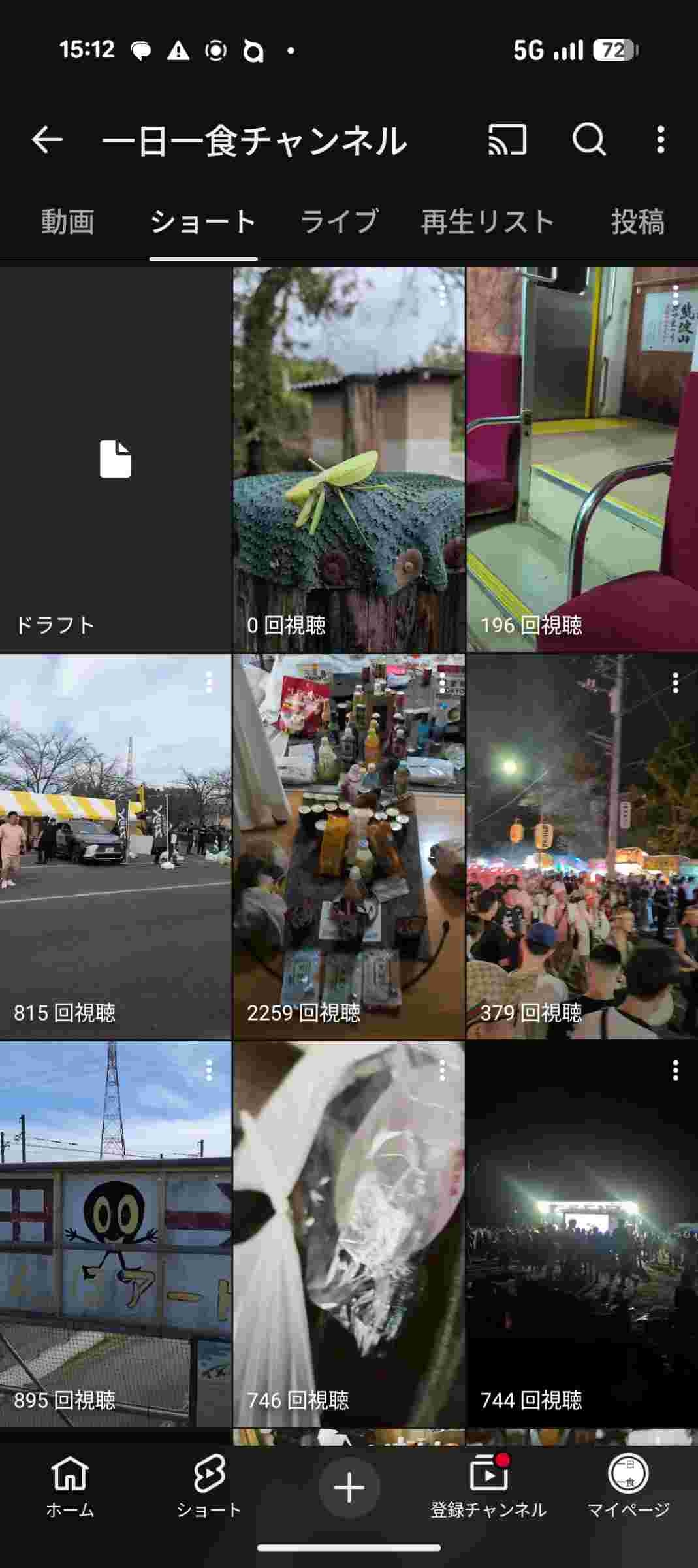Open the short with 0 回視聴

click(x=349, y=459)
